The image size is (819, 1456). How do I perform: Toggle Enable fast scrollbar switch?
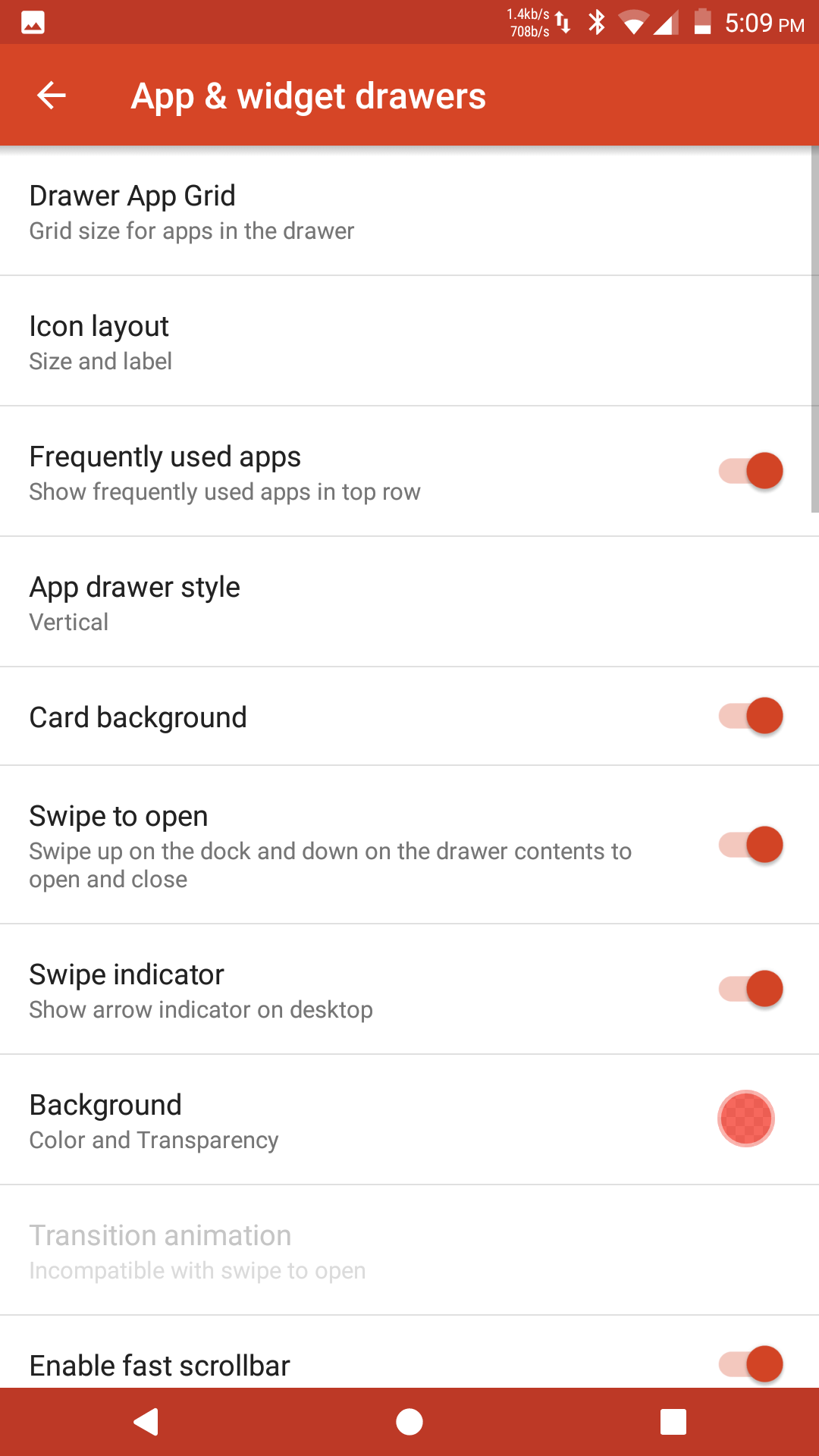[751, 1364]
